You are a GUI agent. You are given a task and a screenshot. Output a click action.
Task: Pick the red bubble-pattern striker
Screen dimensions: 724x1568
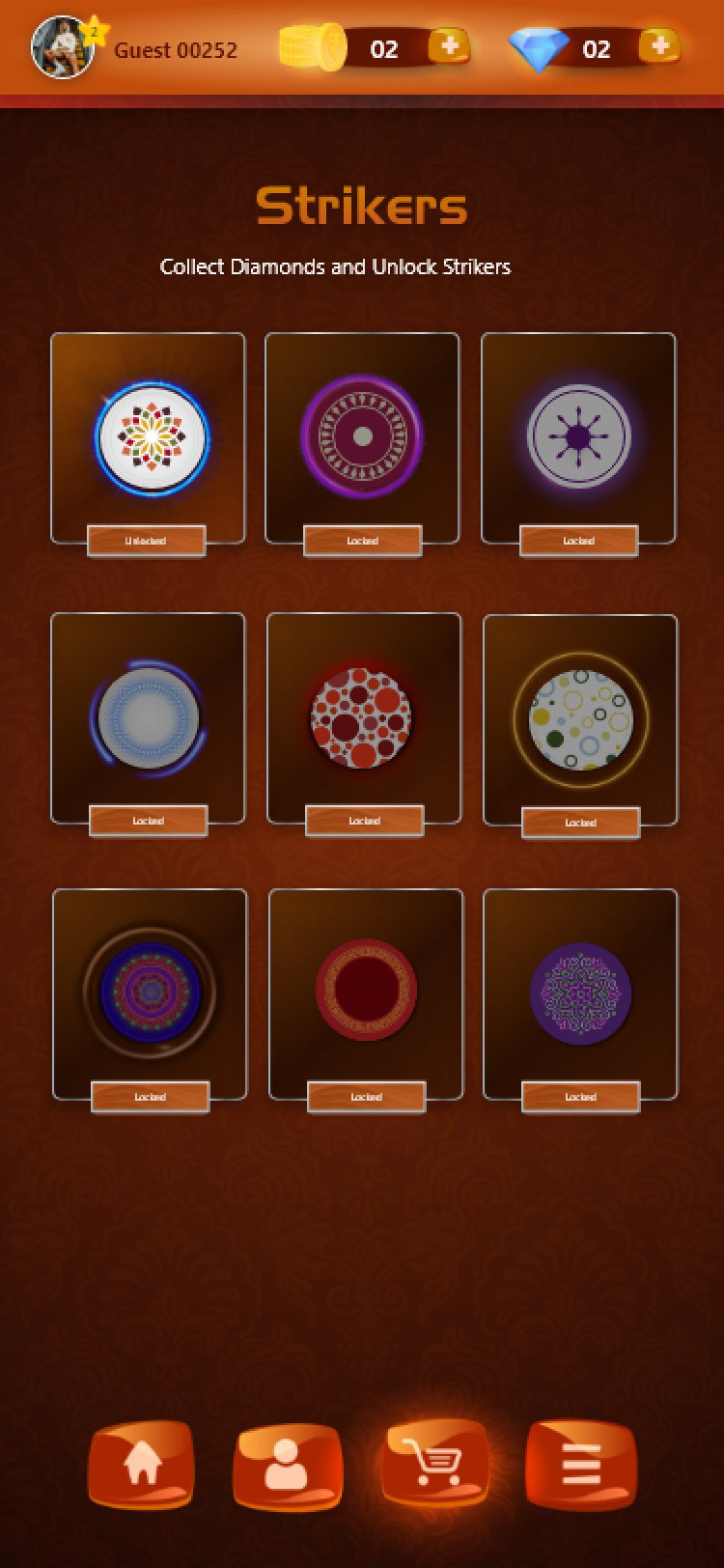coord(363,718)
